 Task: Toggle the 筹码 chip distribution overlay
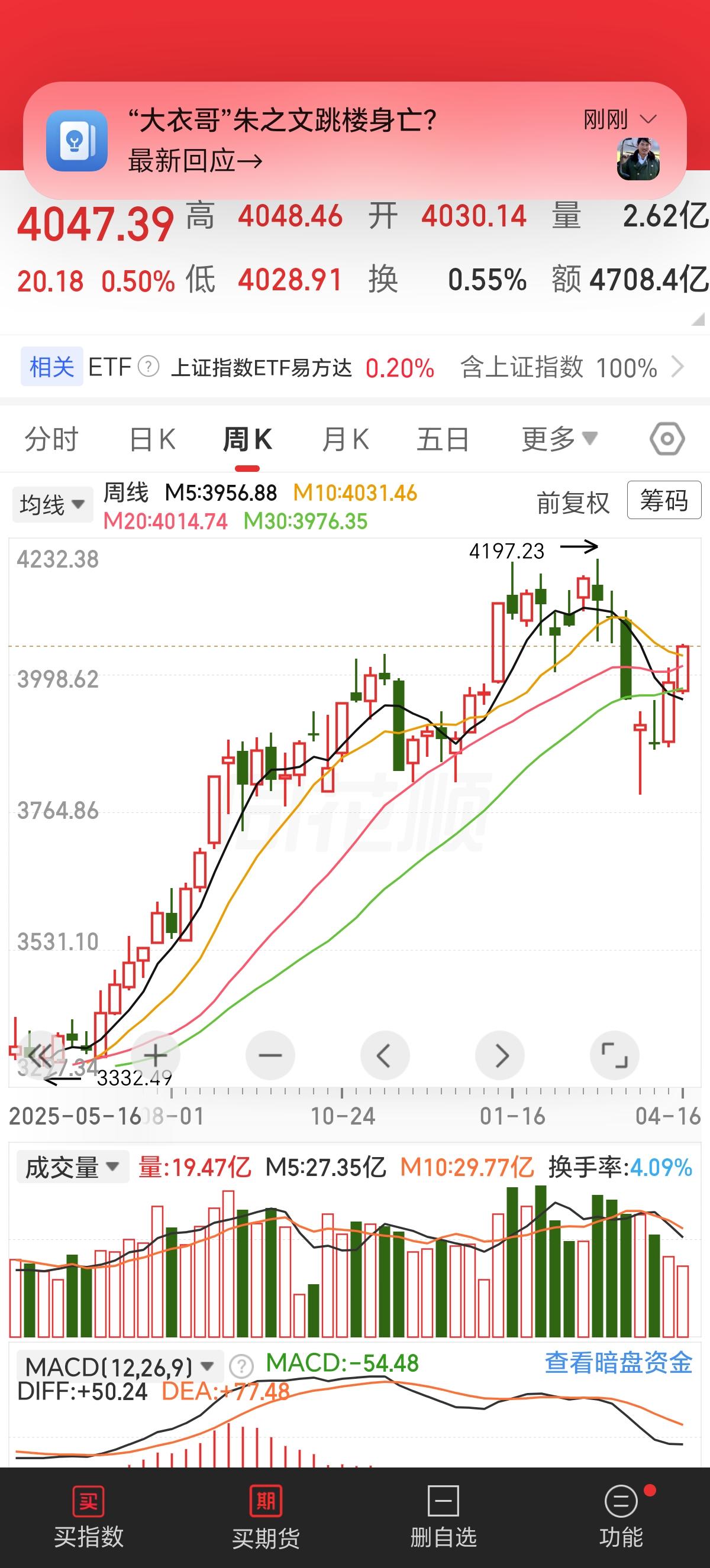point(664,501)
